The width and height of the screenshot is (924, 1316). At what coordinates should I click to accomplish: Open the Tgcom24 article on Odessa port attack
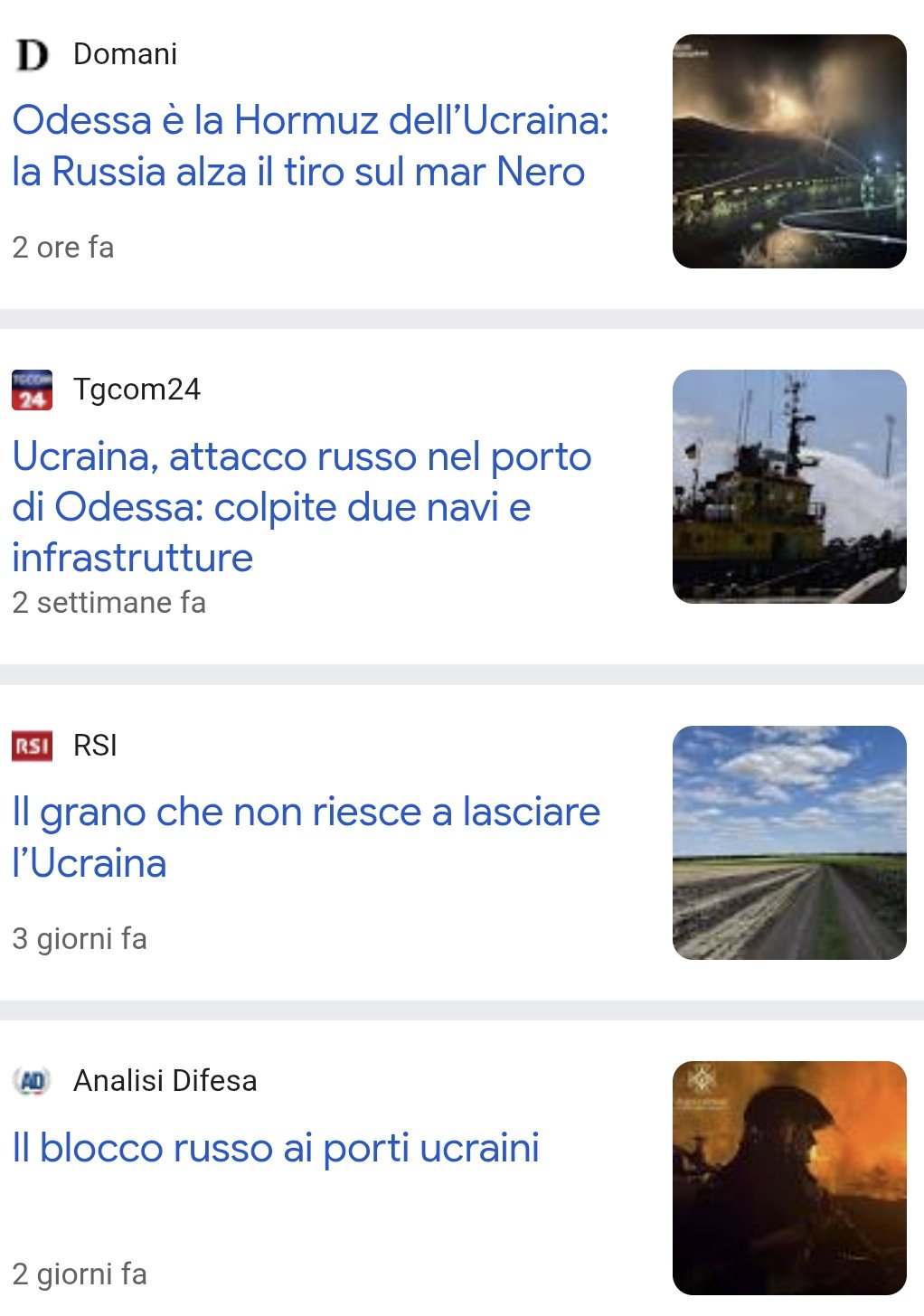[x=302, y=507]
